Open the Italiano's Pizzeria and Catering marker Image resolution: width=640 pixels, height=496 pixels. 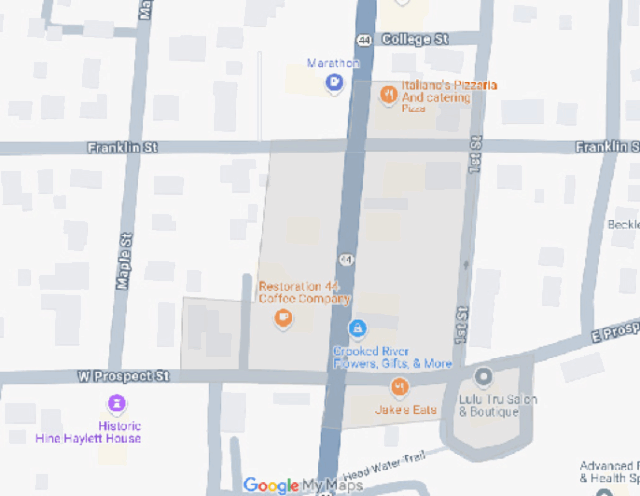[388, 95]
